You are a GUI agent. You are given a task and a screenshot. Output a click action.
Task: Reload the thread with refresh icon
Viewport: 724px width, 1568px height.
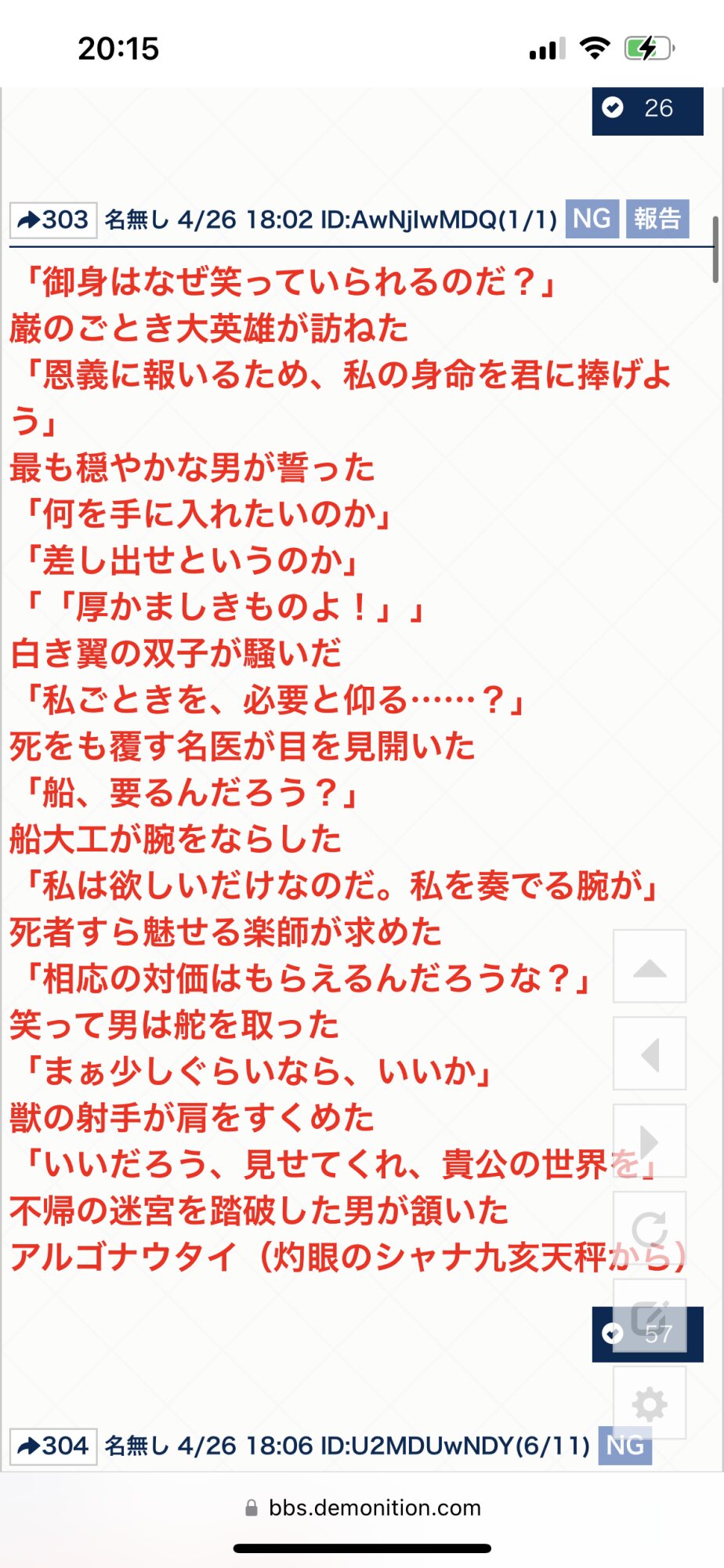click(649, 1229)
